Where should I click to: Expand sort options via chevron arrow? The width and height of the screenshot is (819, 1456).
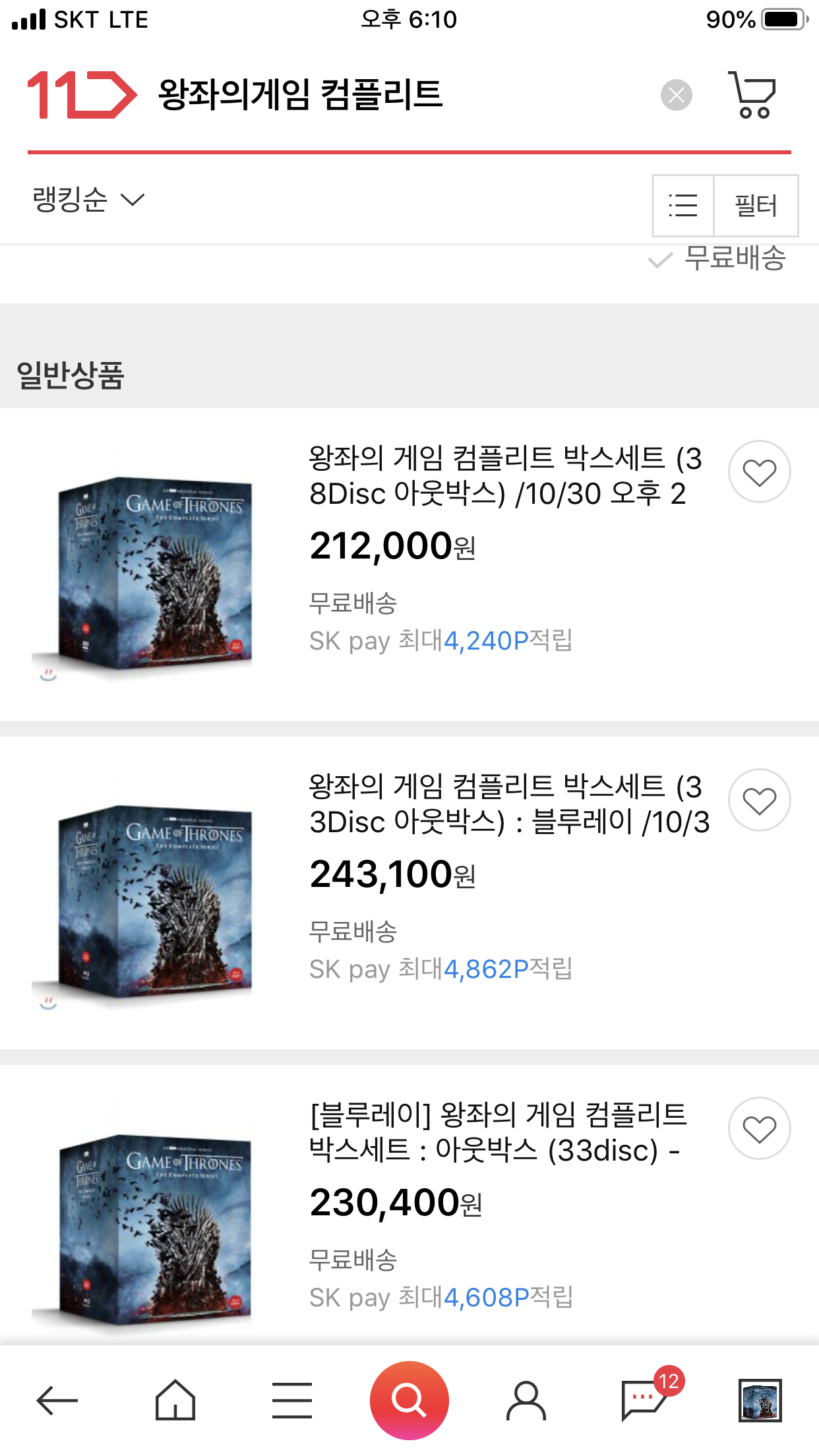coord(133,199)
